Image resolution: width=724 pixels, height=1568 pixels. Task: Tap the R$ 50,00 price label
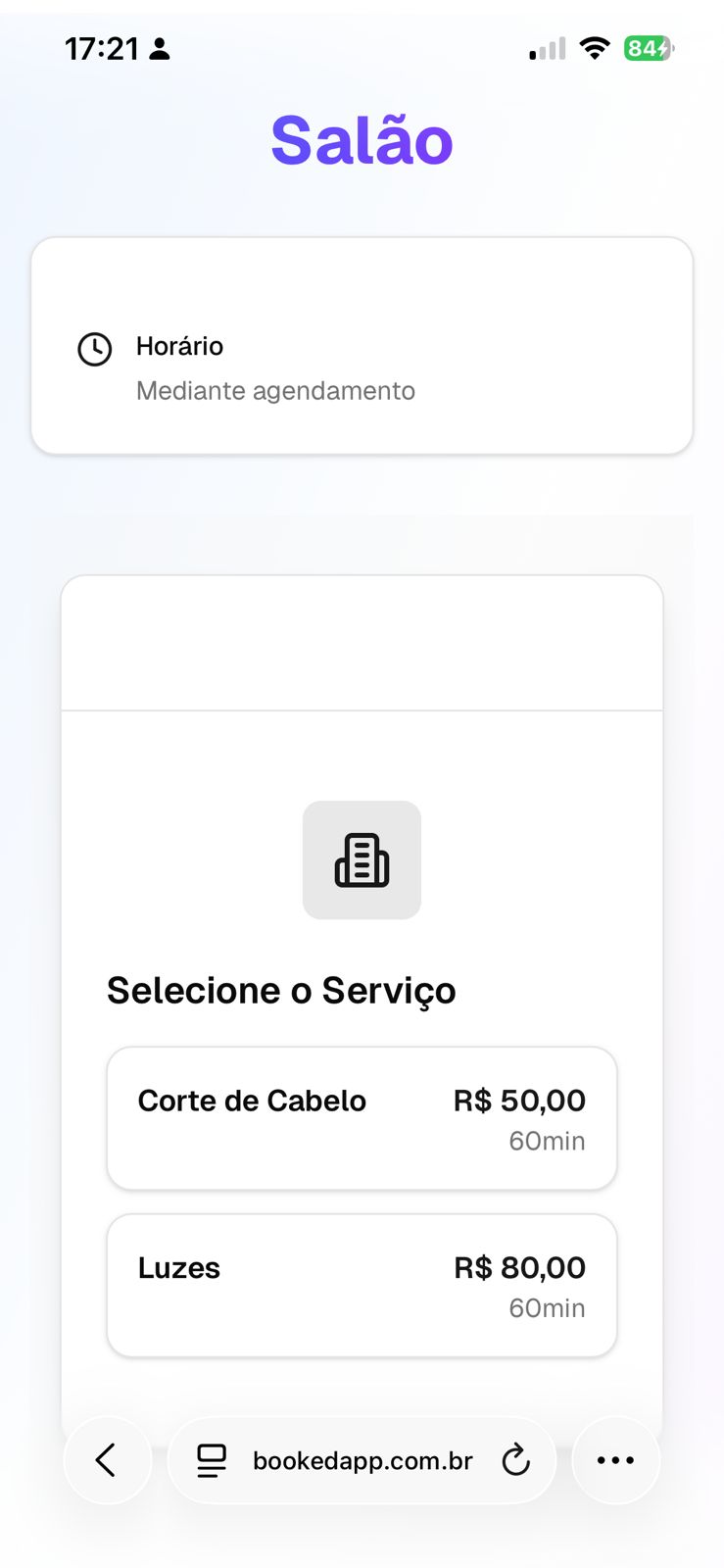click(517, 1101)
